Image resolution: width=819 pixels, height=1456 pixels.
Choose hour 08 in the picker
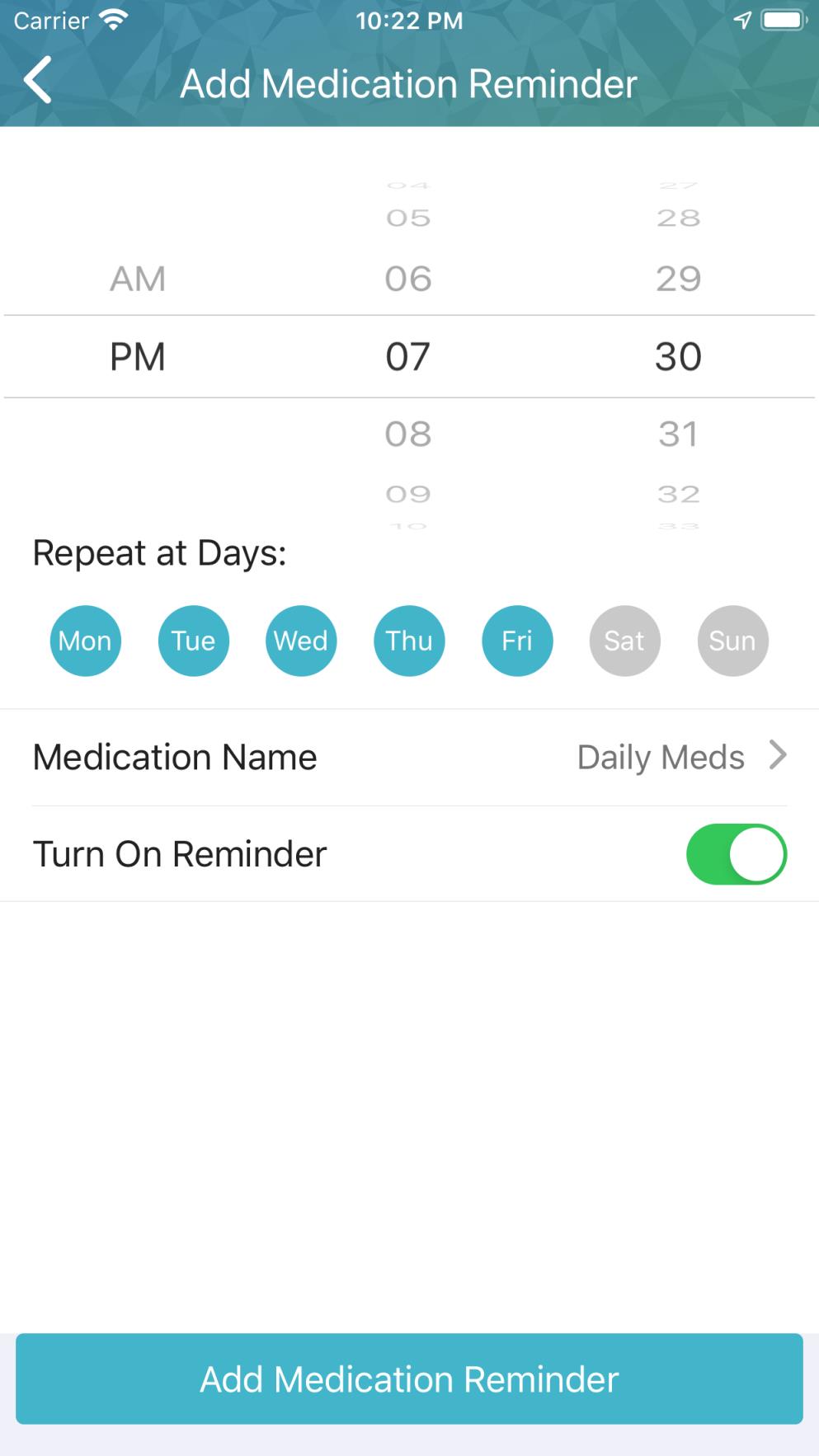(x=408, y=434)
